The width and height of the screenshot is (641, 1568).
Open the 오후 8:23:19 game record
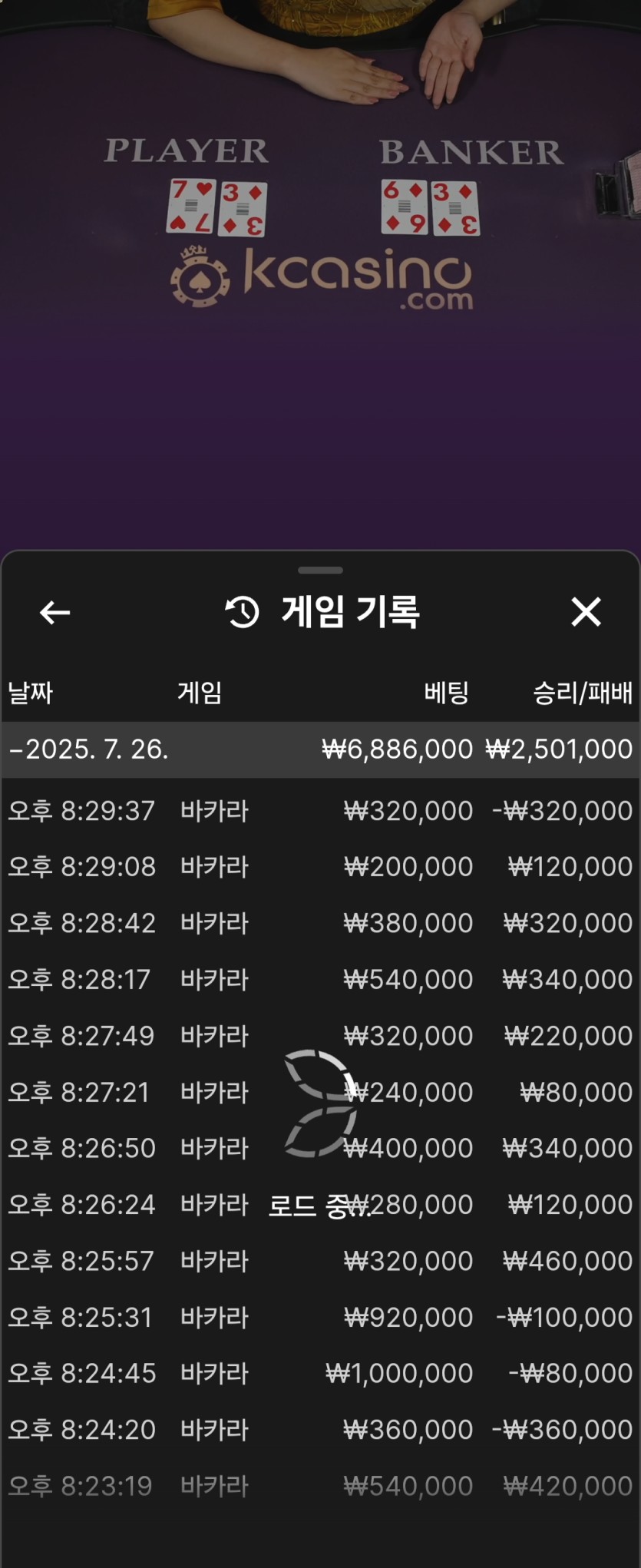click(319, 1486)
